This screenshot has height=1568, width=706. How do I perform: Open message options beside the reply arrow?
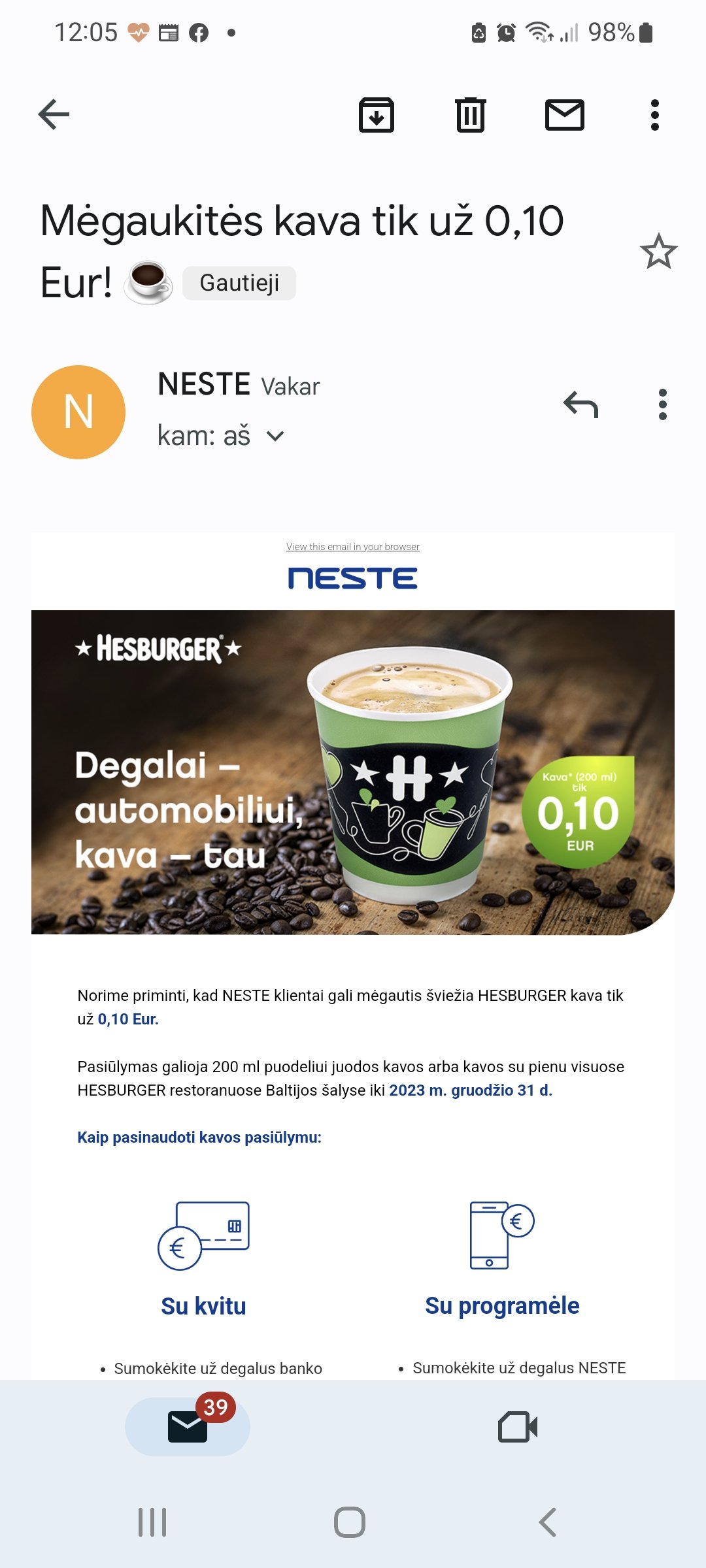coord(663,404)
